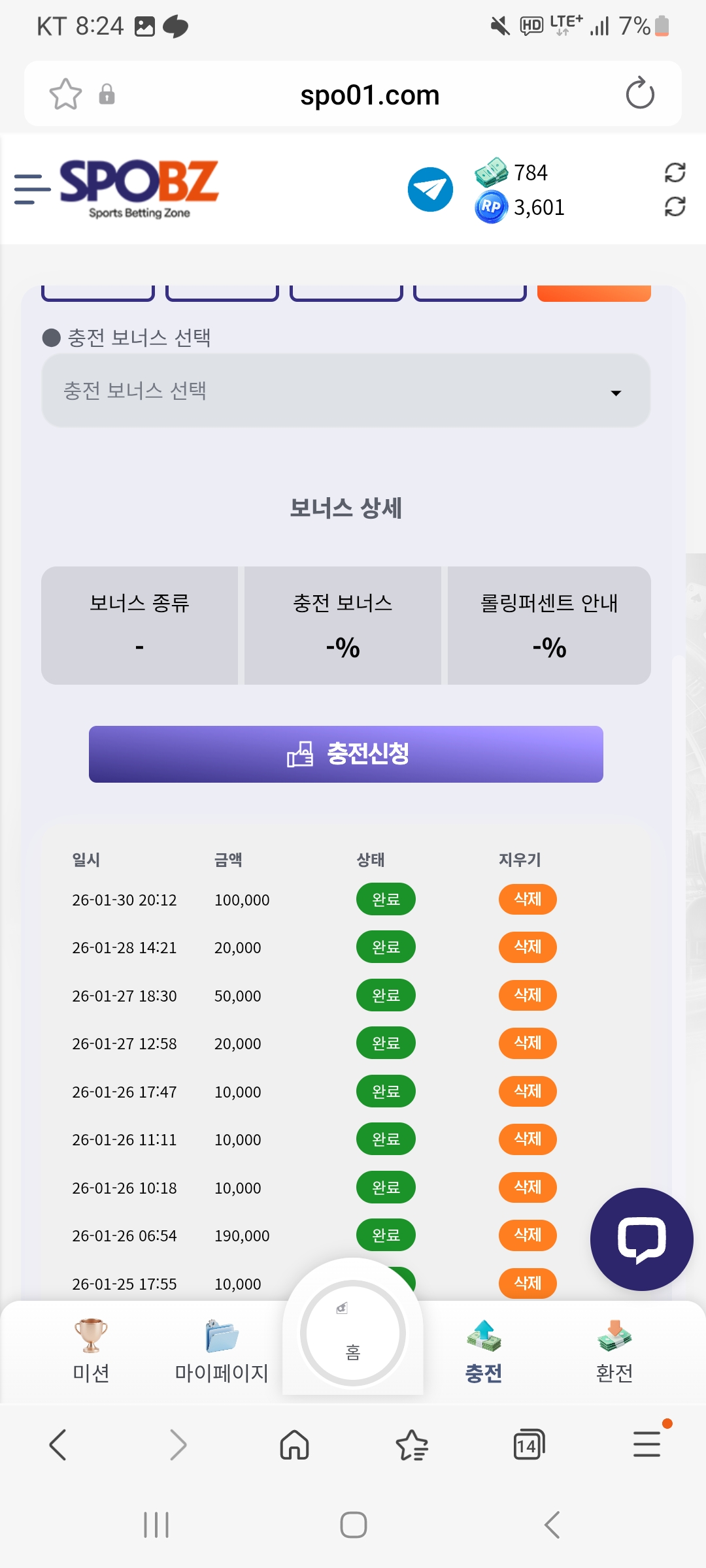The width and height of the screenshot is (706, 1568).
Task: Bookmark this page with the star icon
Action: pyautogui.click(x=65, y=94)
